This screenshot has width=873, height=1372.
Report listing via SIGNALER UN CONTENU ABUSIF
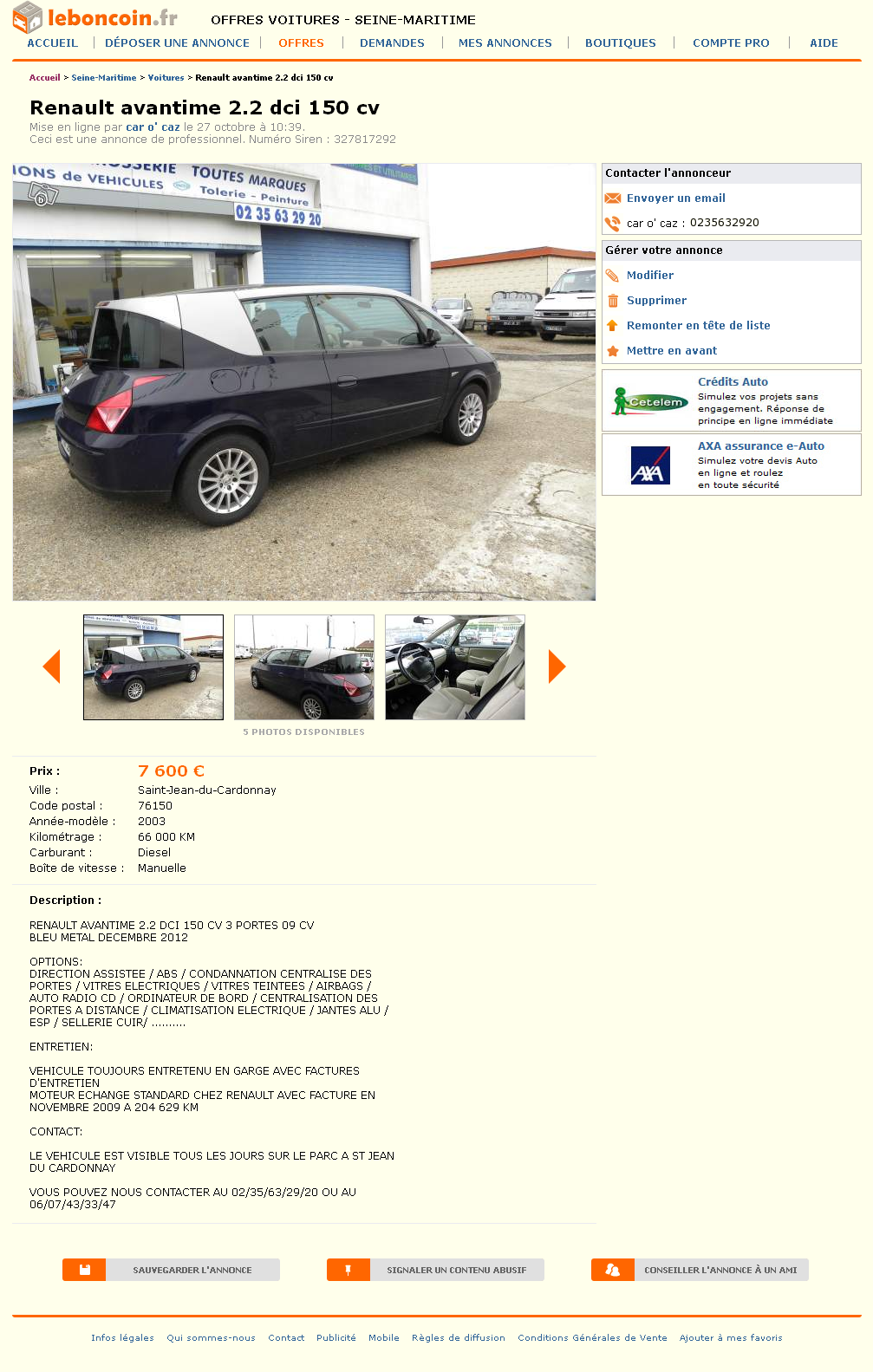coord(456,1270)
